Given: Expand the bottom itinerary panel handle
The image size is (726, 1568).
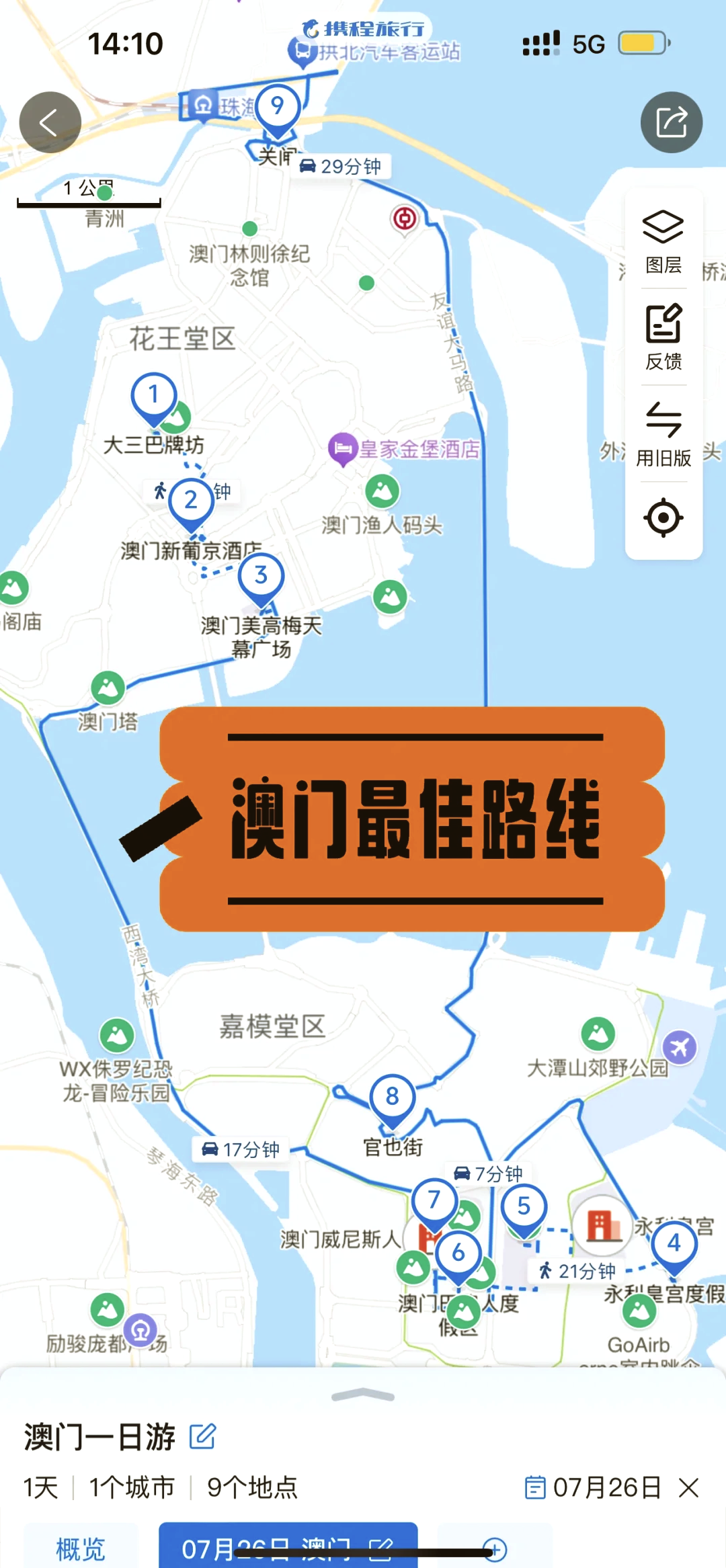Looking at the screenshot, I should tap(363, 1395).
